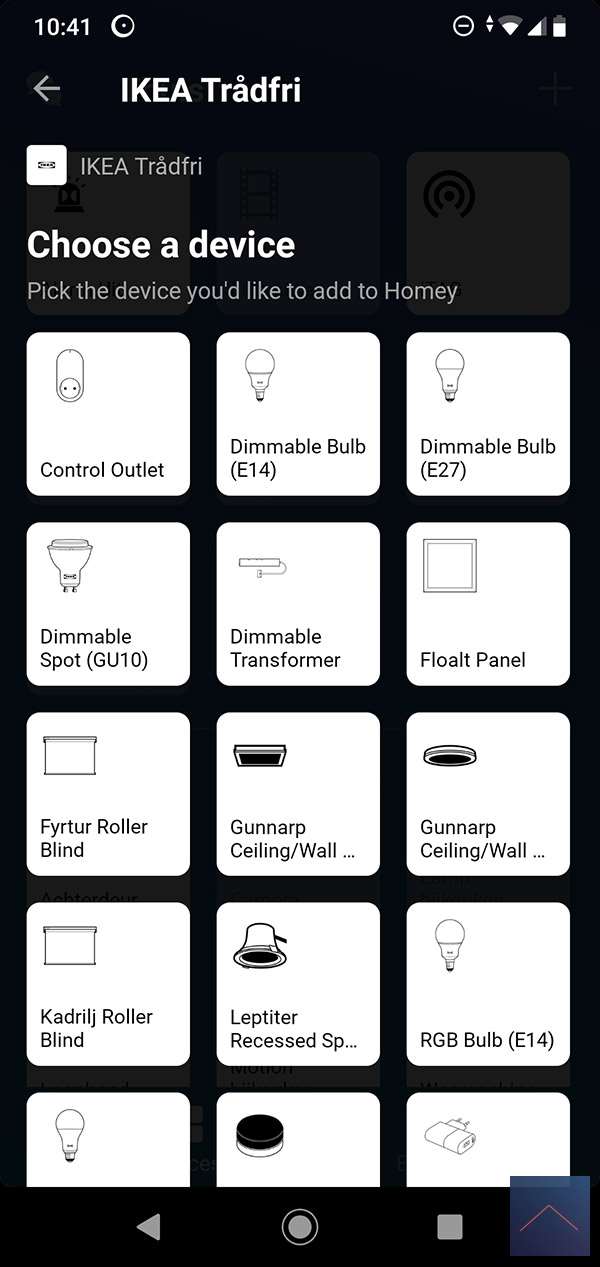Pick the Dimmable Bulb (E27) card

pyautogui.click(x=488, y=414)
